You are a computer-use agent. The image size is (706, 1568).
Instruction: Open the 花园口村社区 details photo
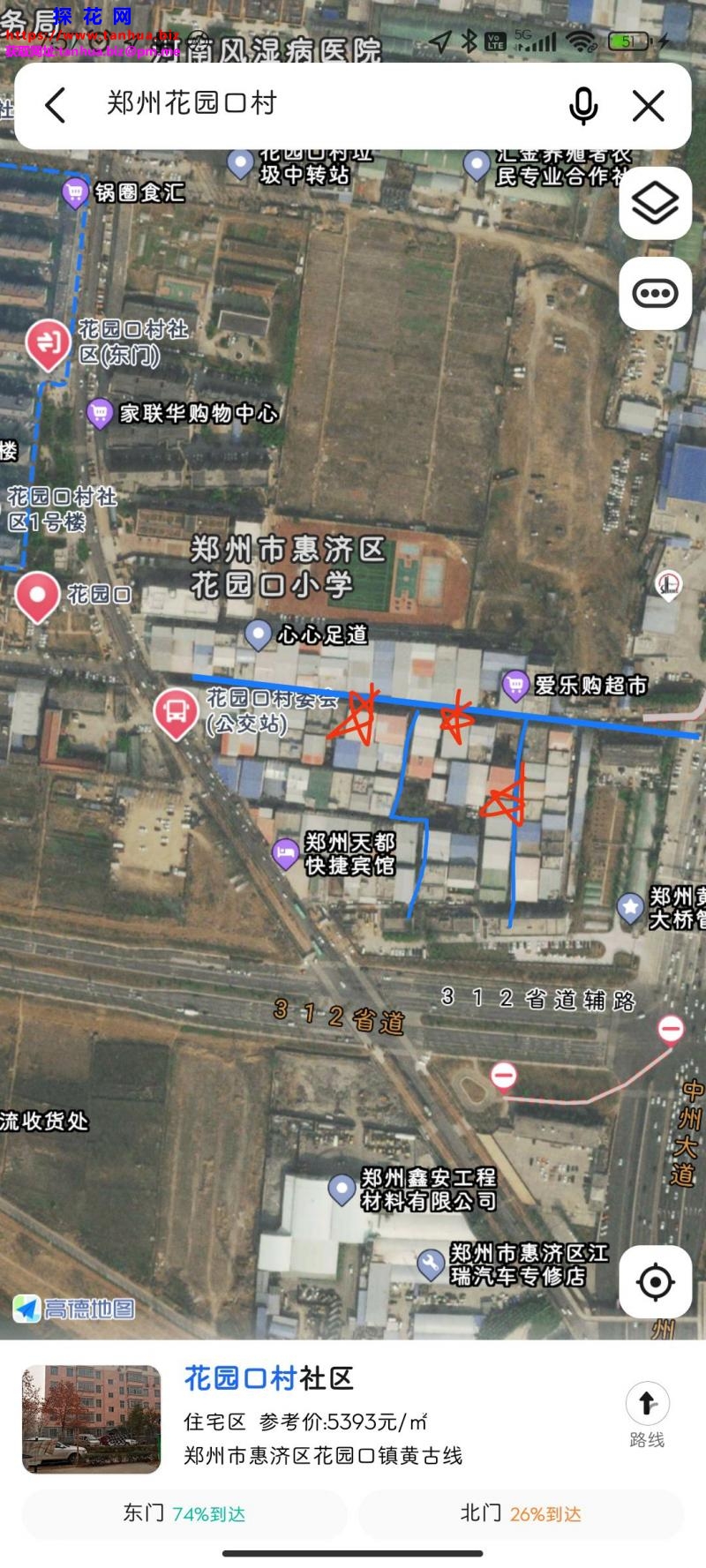(x=92, y=1419)
